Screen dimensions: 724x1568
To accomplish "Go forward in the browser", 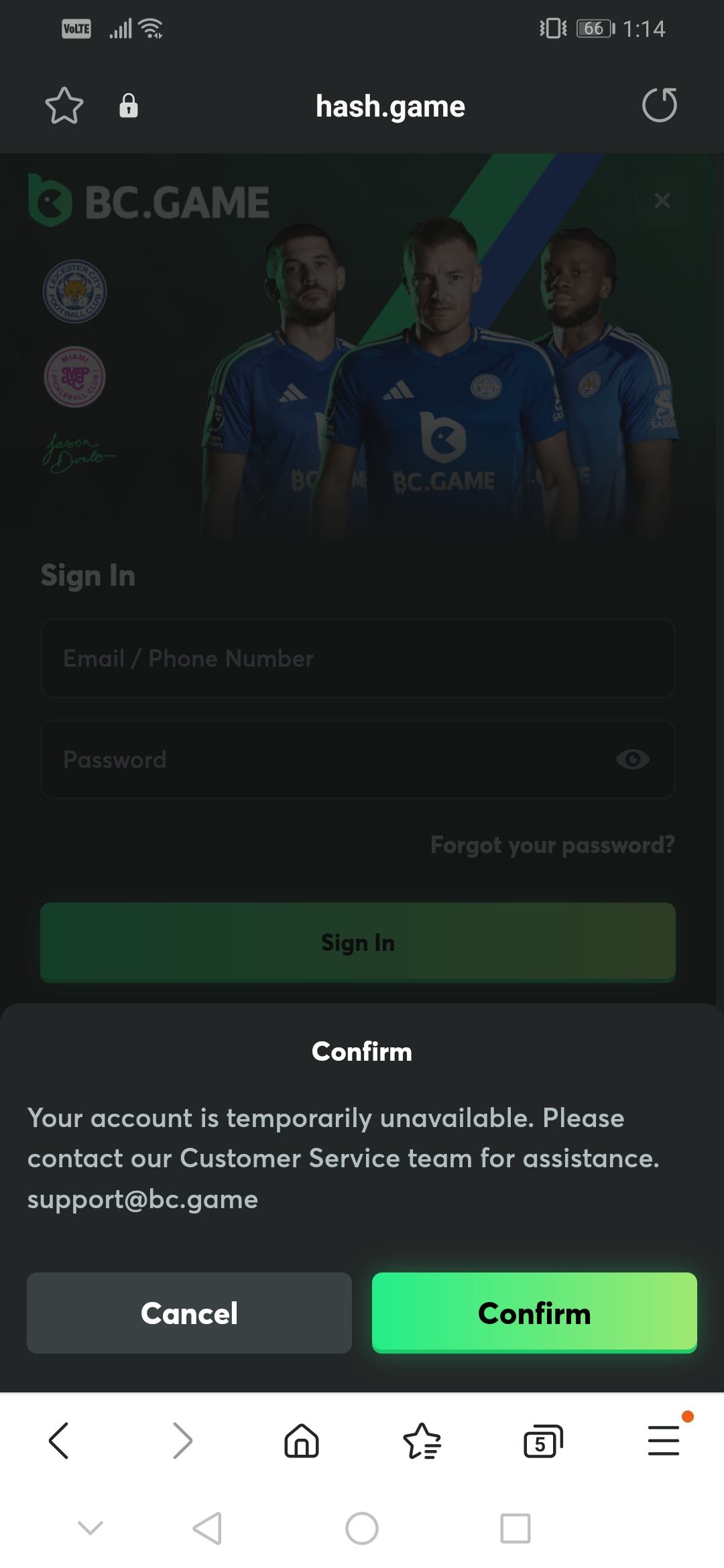I will pyautogui.click(x=182, y=1441).
